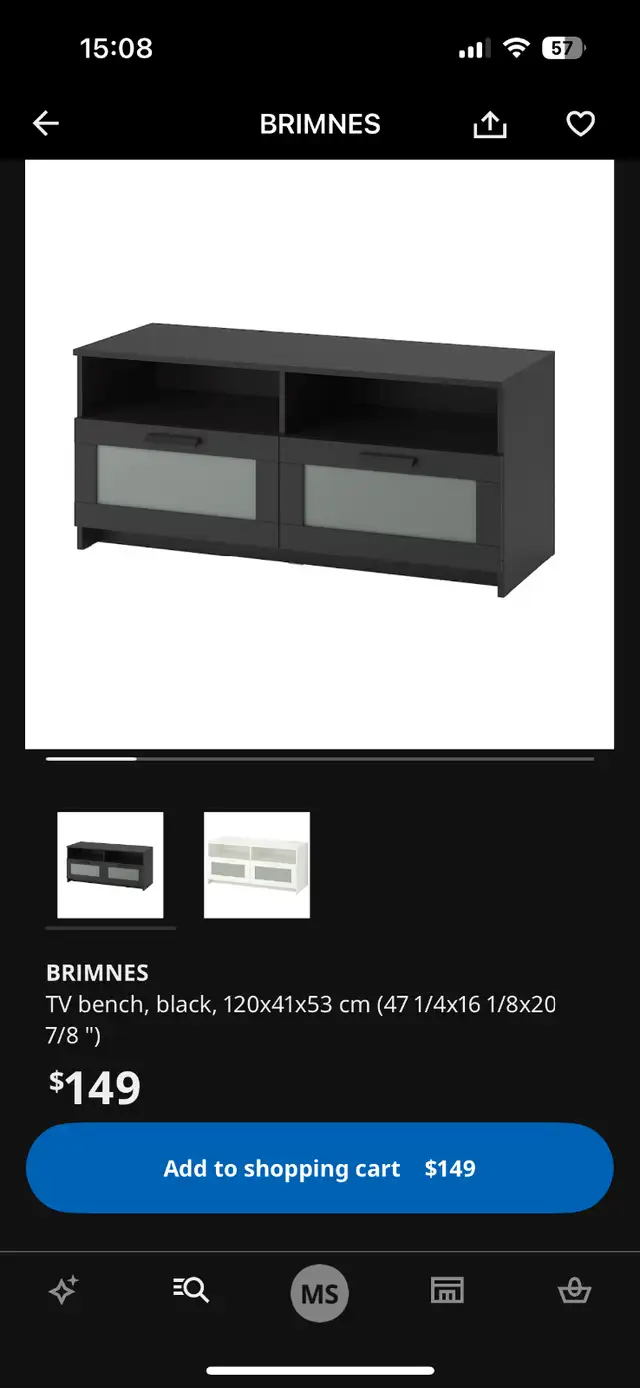Go back using the arrow
640x1388 pixels.
pyautogui.click(x=46, y=124)
